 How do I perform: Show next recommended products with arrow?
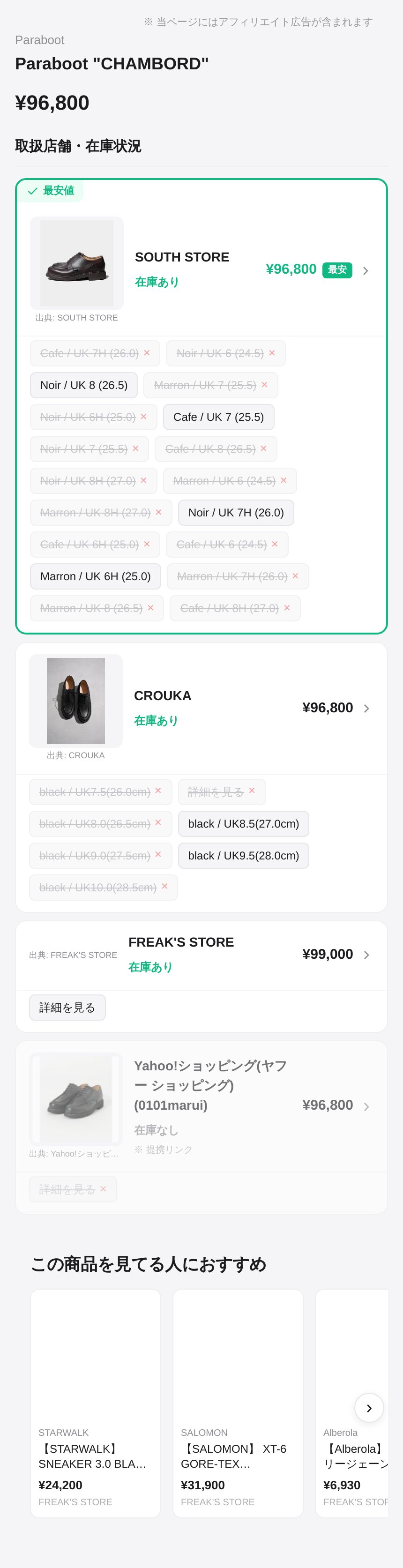pos(369,1408)
